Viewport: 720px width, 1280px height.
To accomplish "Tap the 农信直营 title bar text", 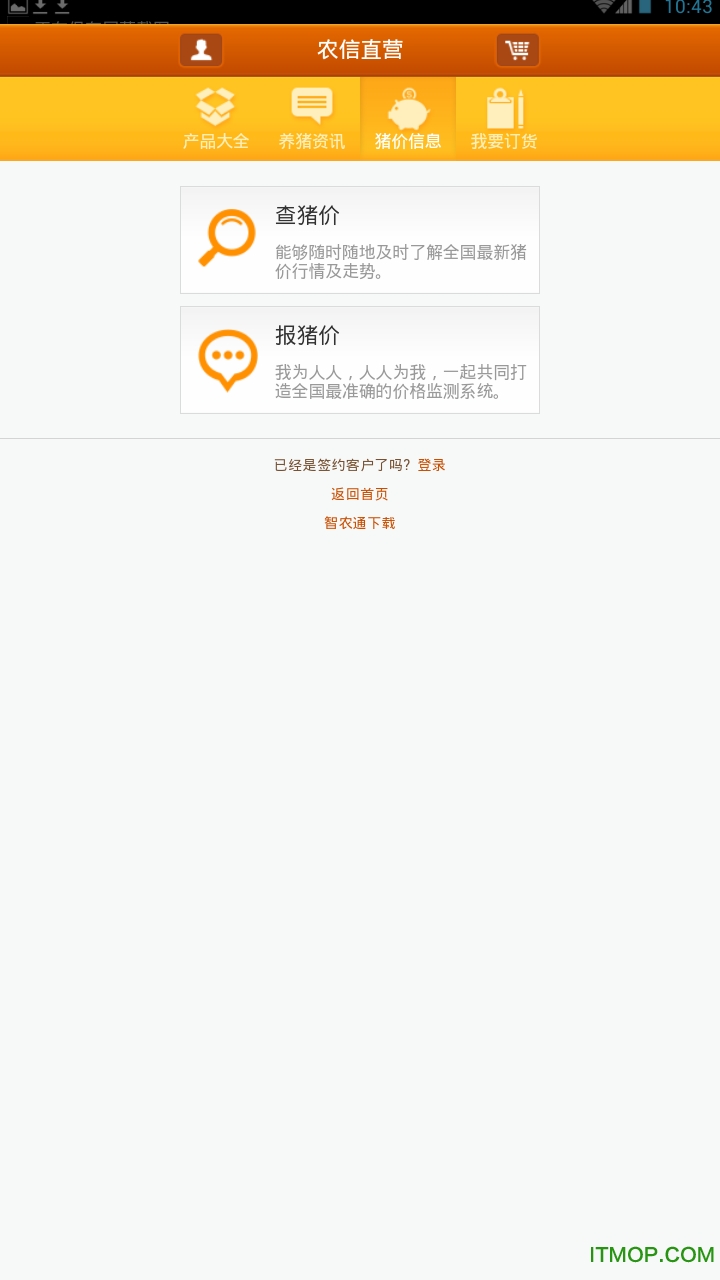I will (359, 49).
